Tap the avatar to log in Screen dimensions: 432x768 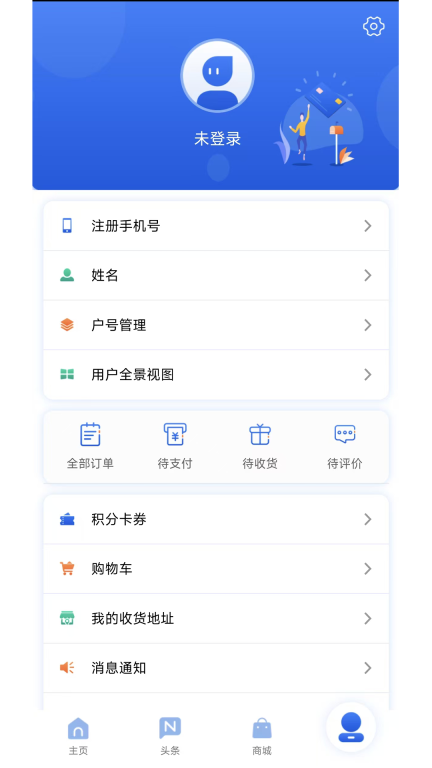click(217, 76)
